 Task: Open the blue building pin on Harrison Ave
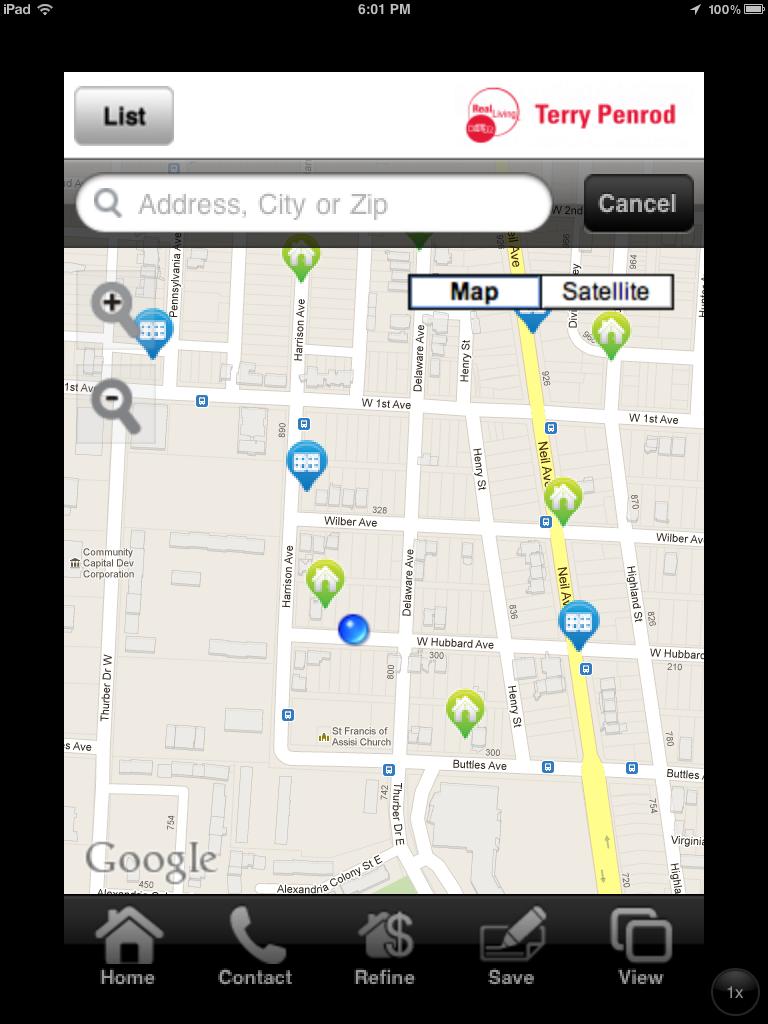pos(306,464)
